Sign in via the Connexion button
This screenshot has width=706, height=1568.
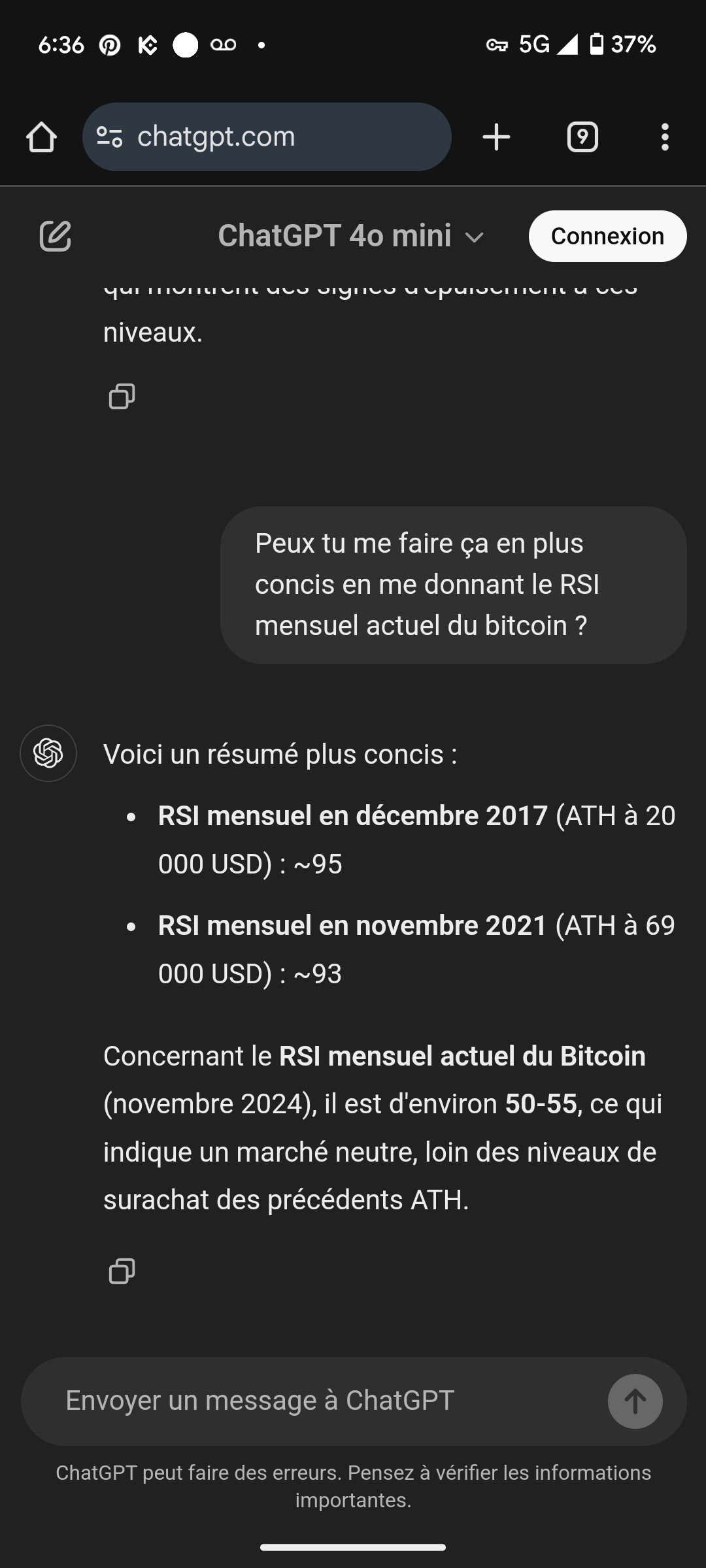tap(607, 236)
